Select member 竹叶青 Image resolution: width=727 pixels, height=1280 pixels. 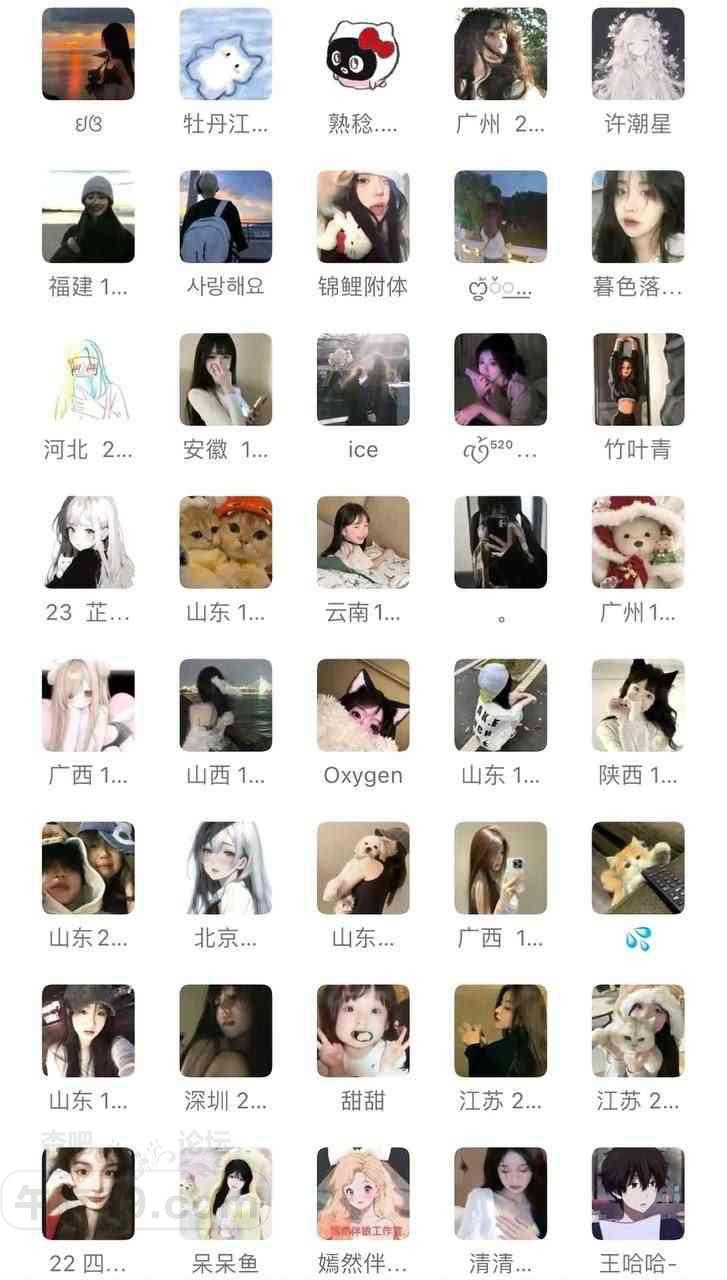click(x=638, y=380)
